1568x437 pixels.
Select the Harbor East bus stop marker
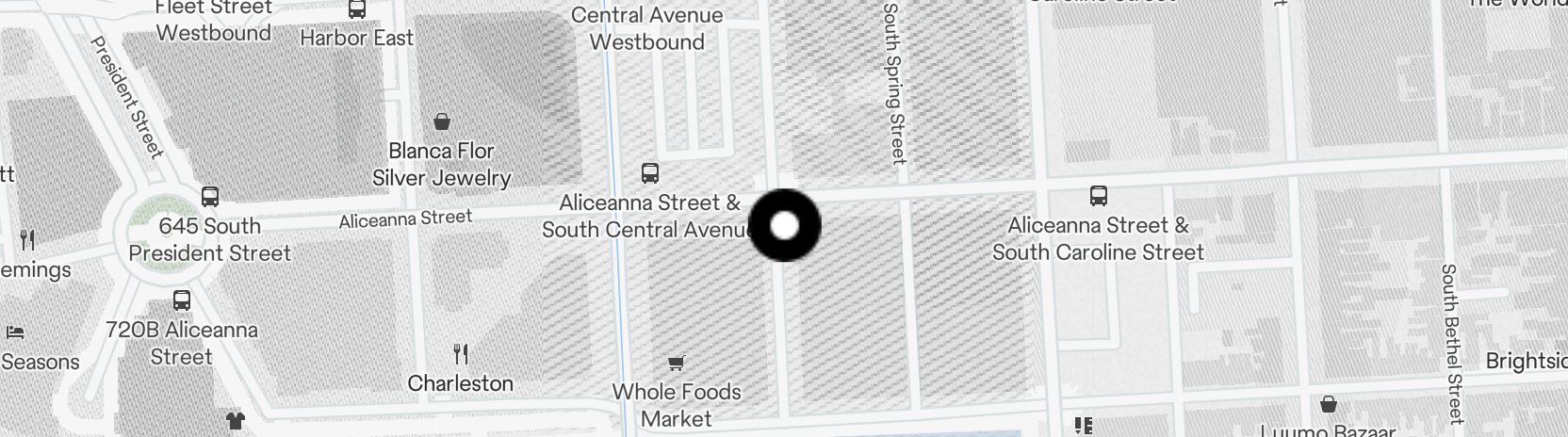pos(357,10)
